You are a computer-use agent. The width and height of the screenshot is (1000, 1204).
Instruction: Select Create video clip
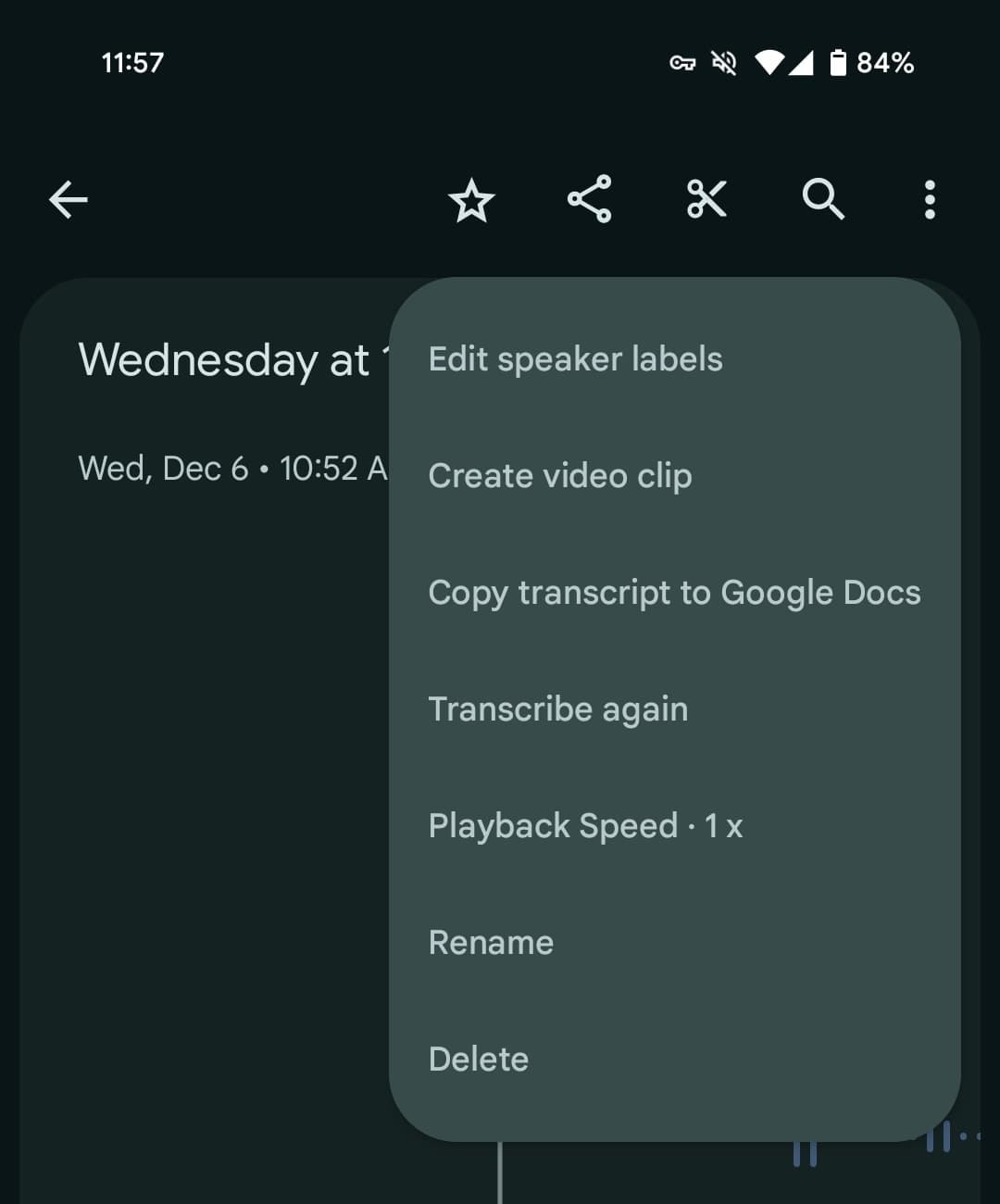pos(559,476)
